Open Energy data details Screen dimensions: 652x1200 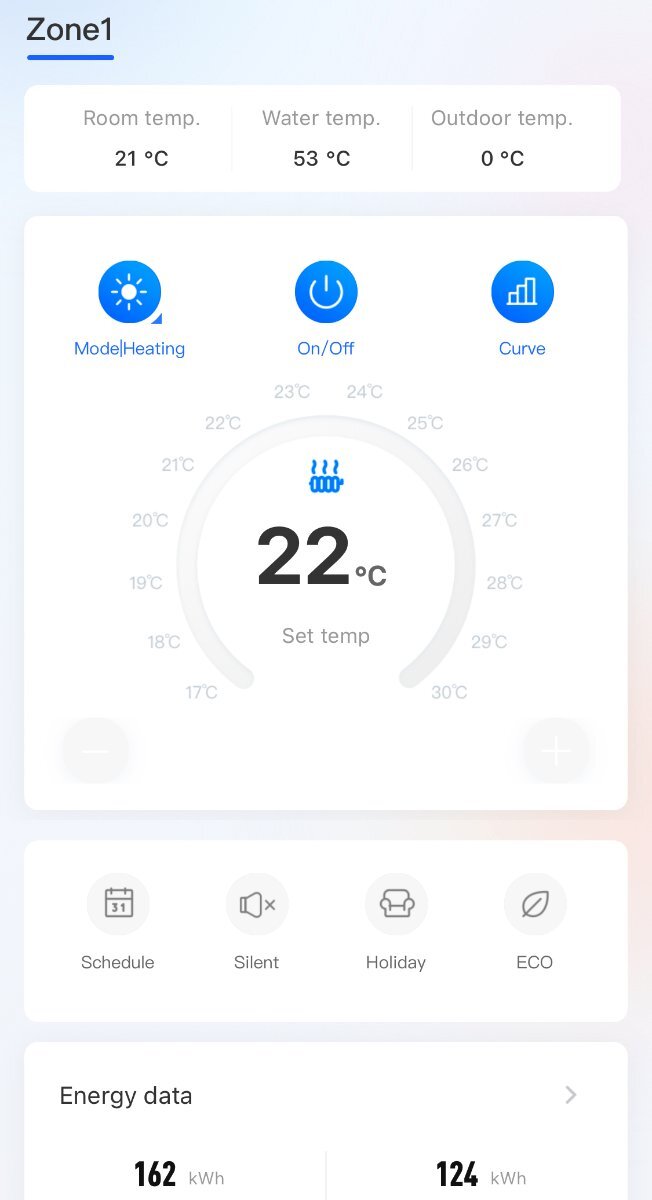325,1095
